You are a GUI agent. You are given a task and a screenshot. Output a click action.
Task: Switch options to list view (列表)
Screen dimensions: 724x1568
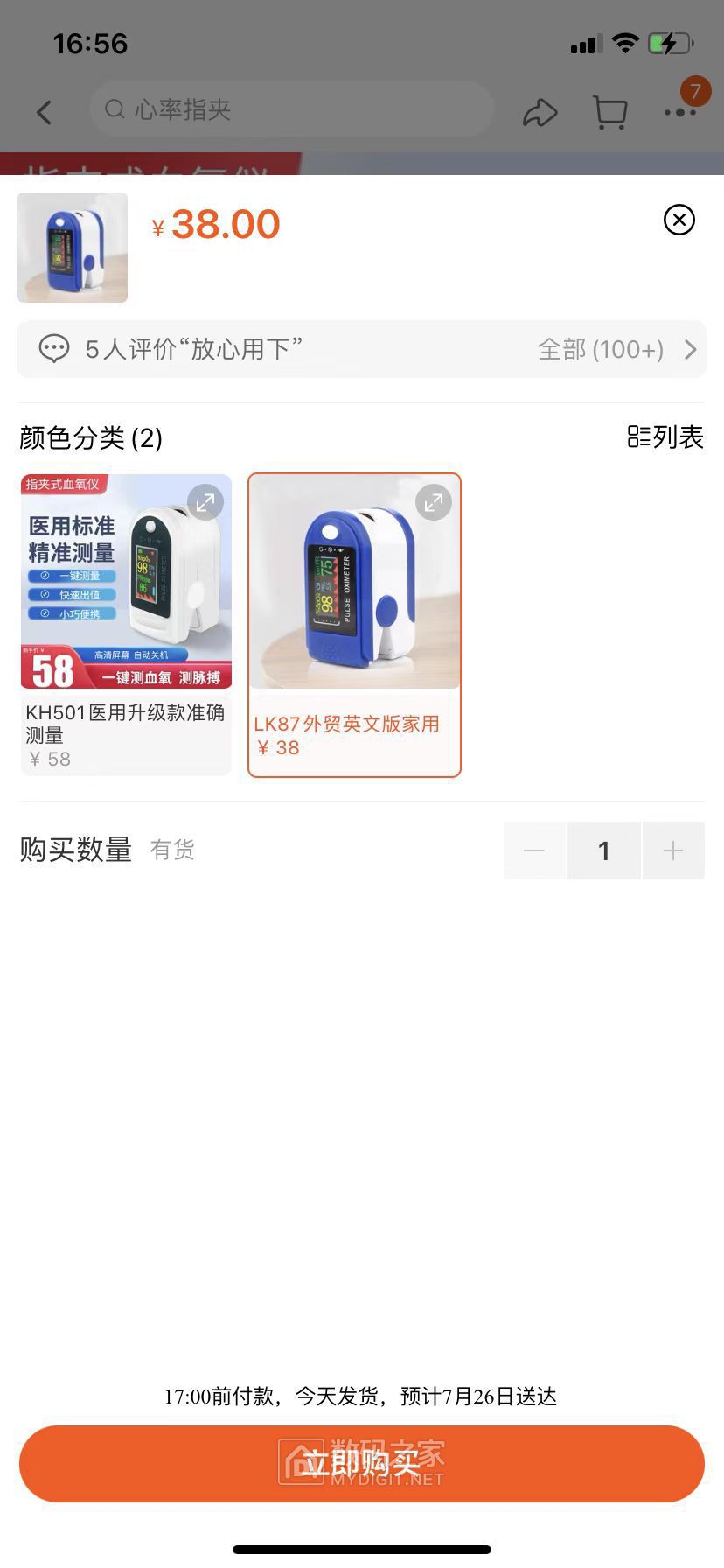coord(665,437)
